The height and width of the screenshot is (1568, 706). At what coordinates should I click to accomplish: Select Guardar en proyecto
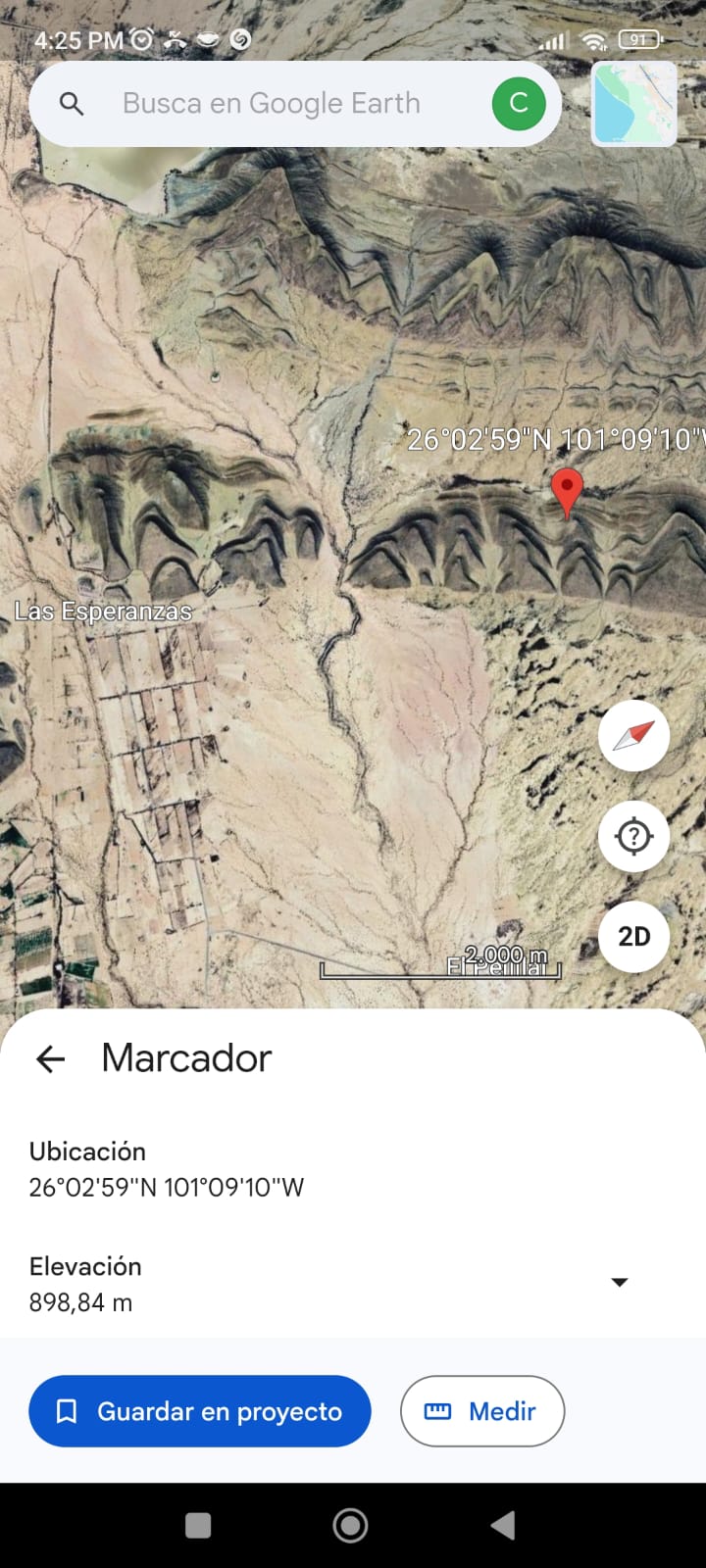[200, 1411]
